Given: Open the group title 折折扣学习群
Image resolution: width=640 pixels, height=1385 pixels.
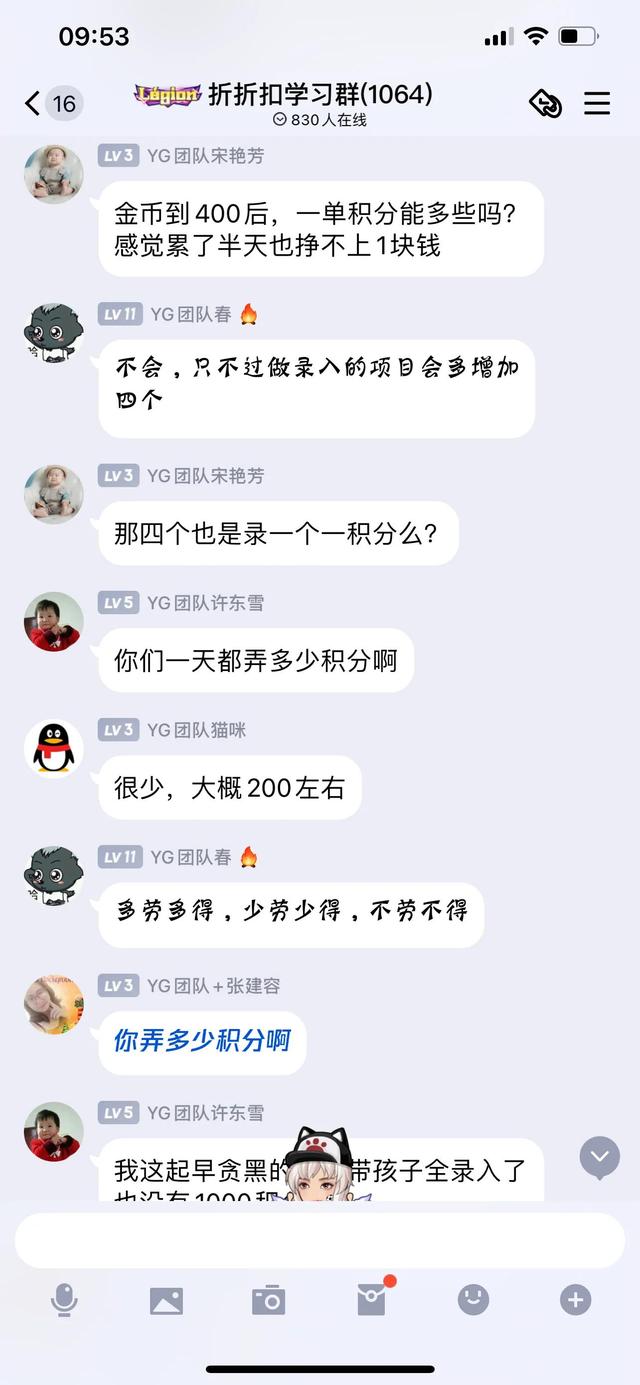Looking at the screenshot, I should (320, 95).
